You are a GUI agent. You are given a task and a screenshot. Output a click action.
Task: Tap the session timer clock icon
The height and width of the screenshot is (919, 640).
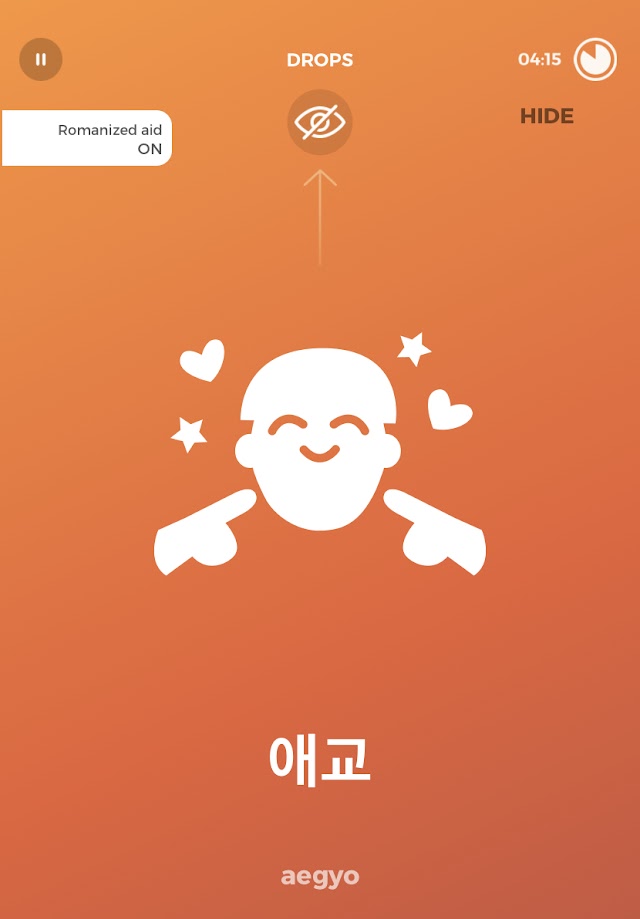click(595, 59)
